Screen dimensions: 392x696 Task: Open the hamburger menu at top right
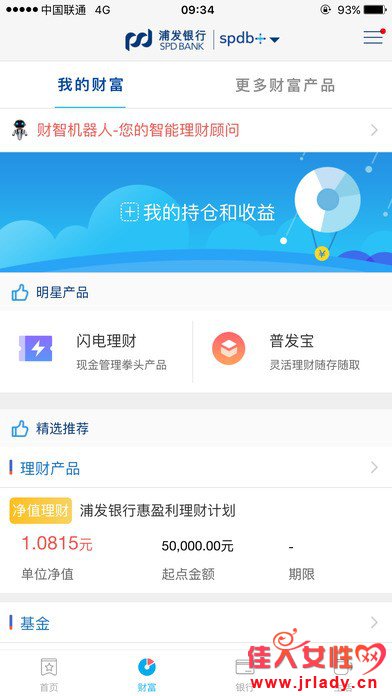pos(373,37)
